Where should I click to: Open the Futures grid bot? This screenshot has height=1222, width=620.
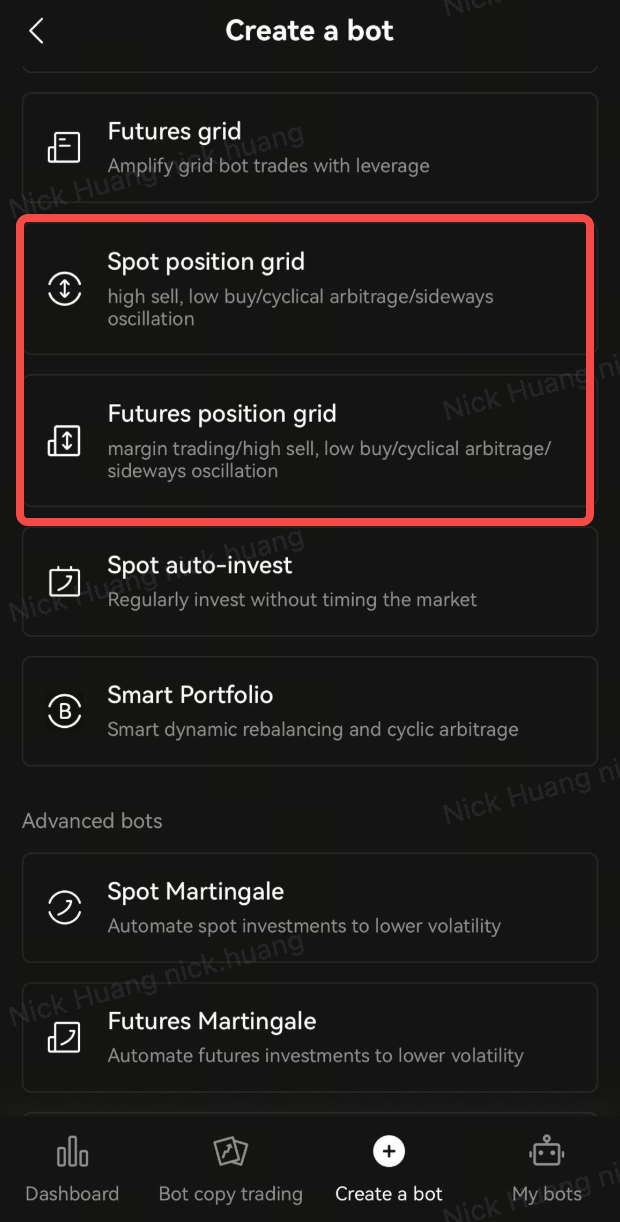309,147
